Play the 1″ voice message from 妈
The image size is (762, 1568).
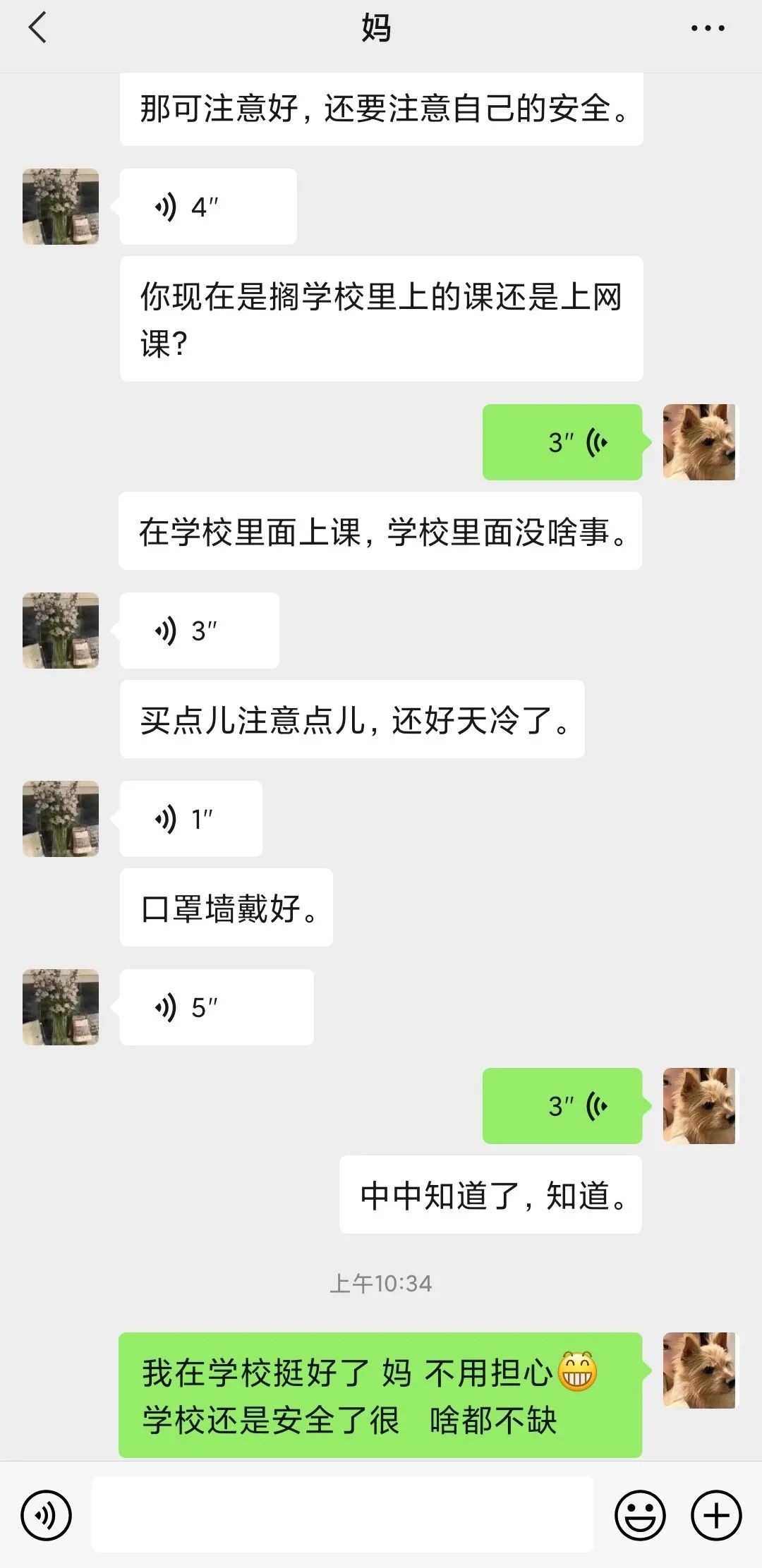point(190,819)
